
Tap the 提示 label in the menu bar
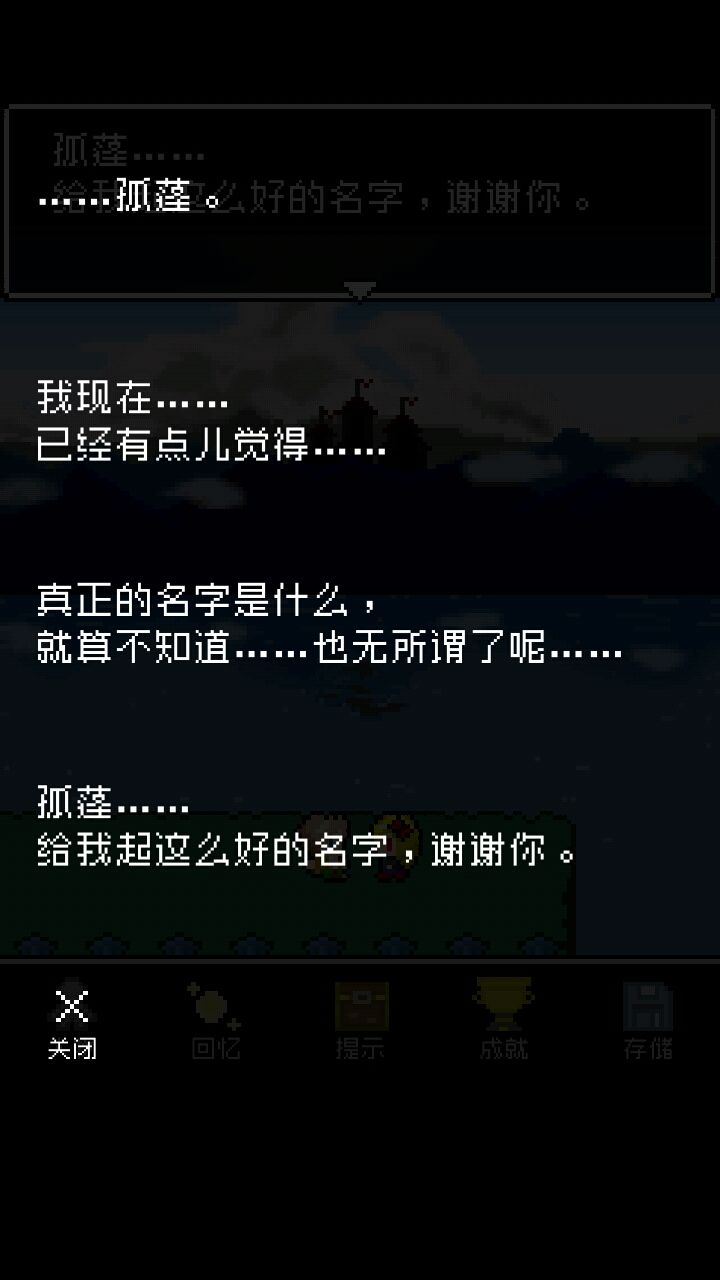pyautogui.click(x=360, y=1050)
